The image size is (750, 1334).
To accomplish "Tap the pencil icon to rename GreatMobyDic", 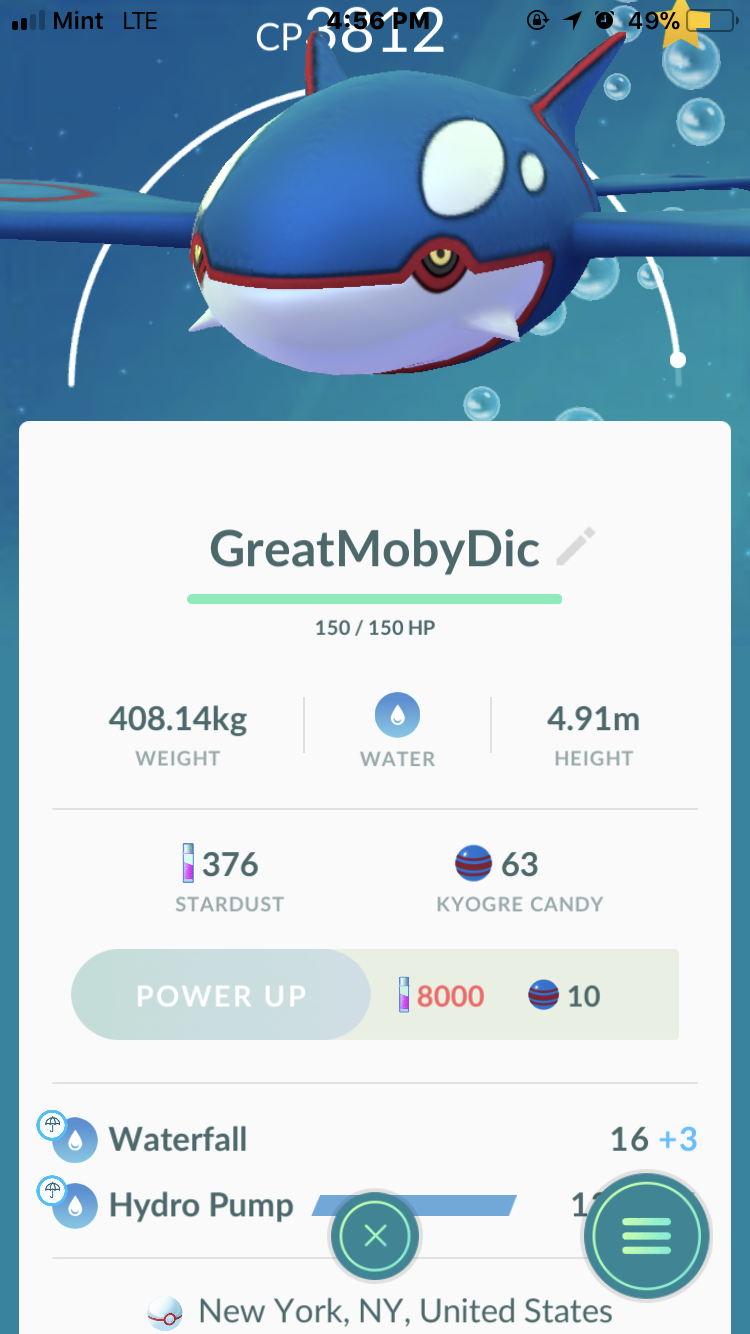I will [x=575, y=548].
